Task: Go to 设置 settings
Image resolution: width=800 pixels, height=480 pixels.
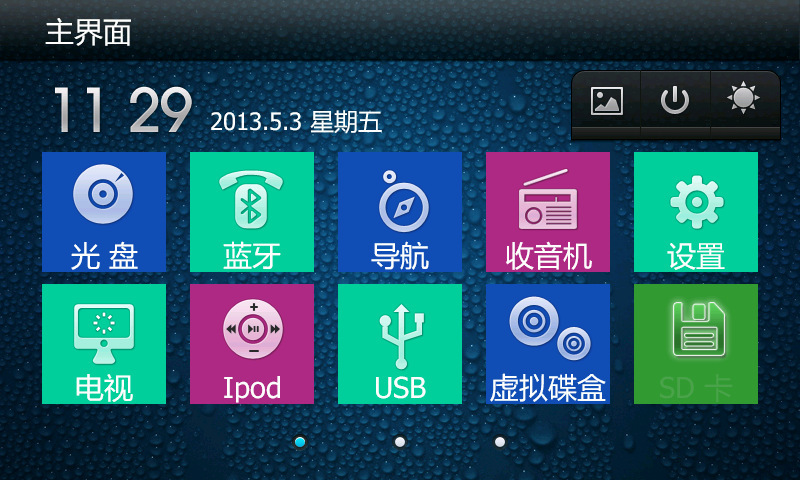Action: [696, 212]
